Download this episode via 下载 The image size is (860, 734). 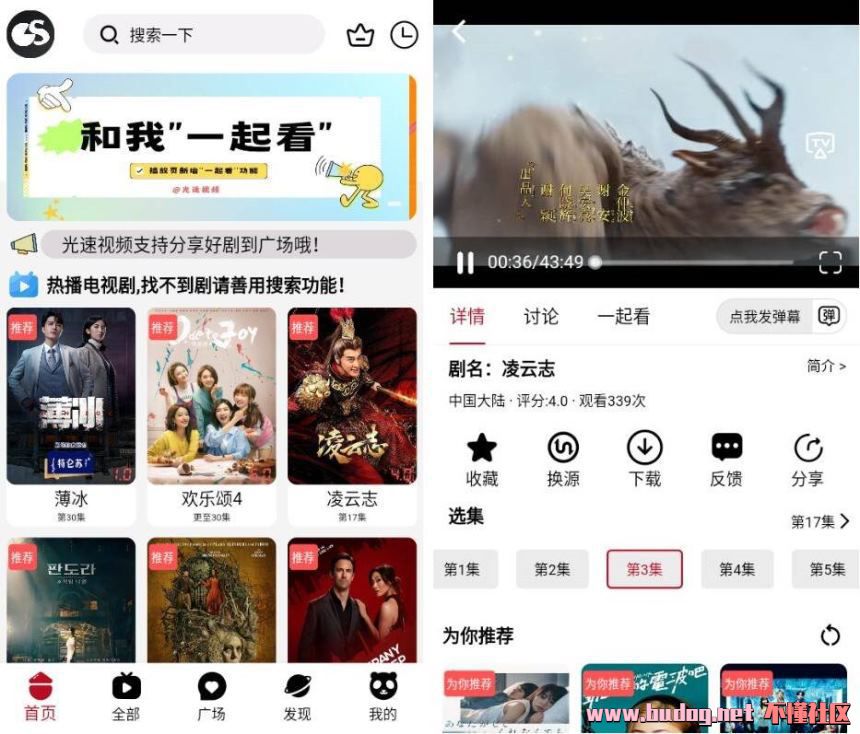[x=644, y=459]
